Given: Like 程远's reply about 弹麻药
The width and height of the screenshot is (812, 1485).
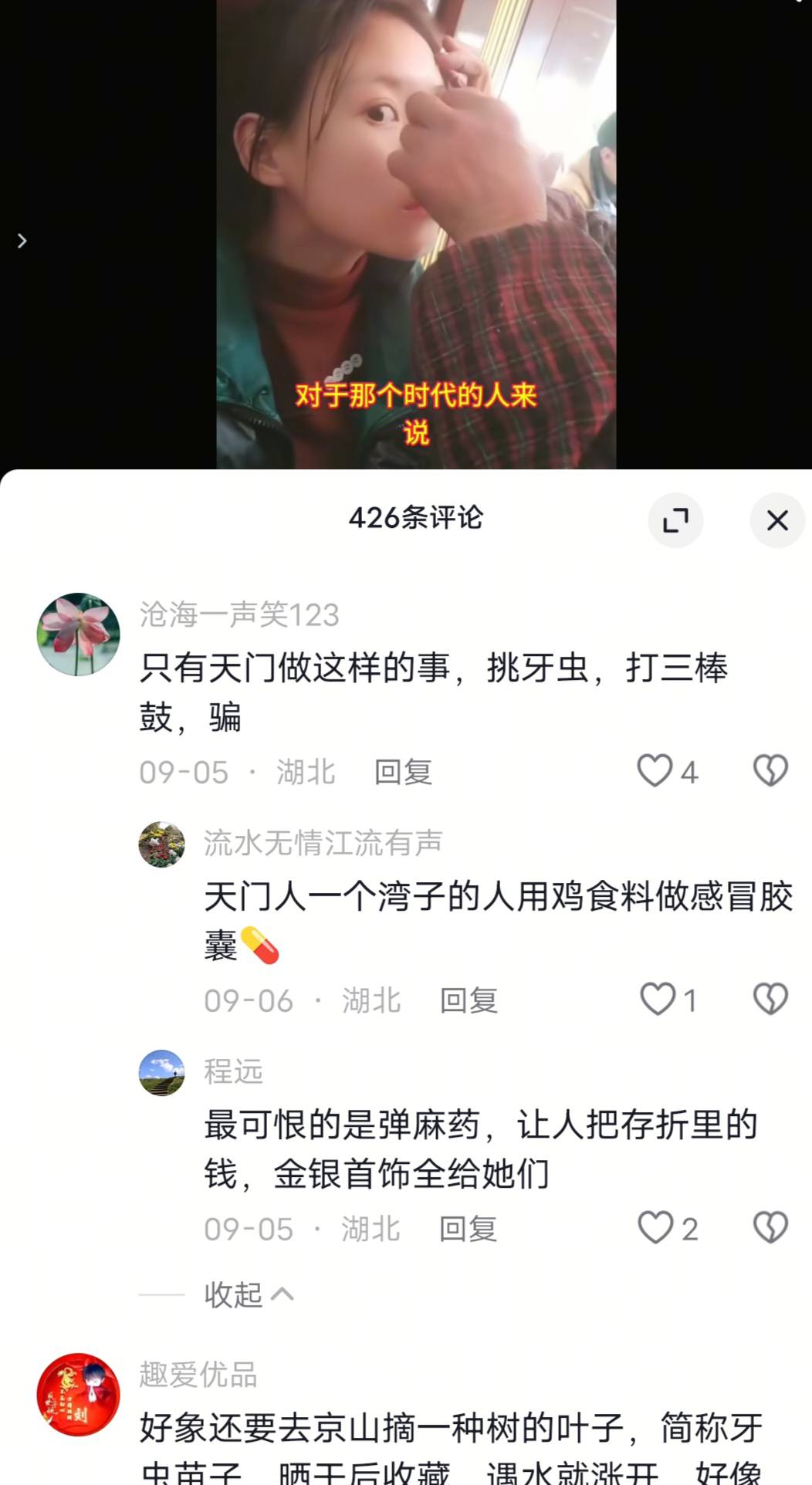Looking at the screenshot, I should (656, 1228).
